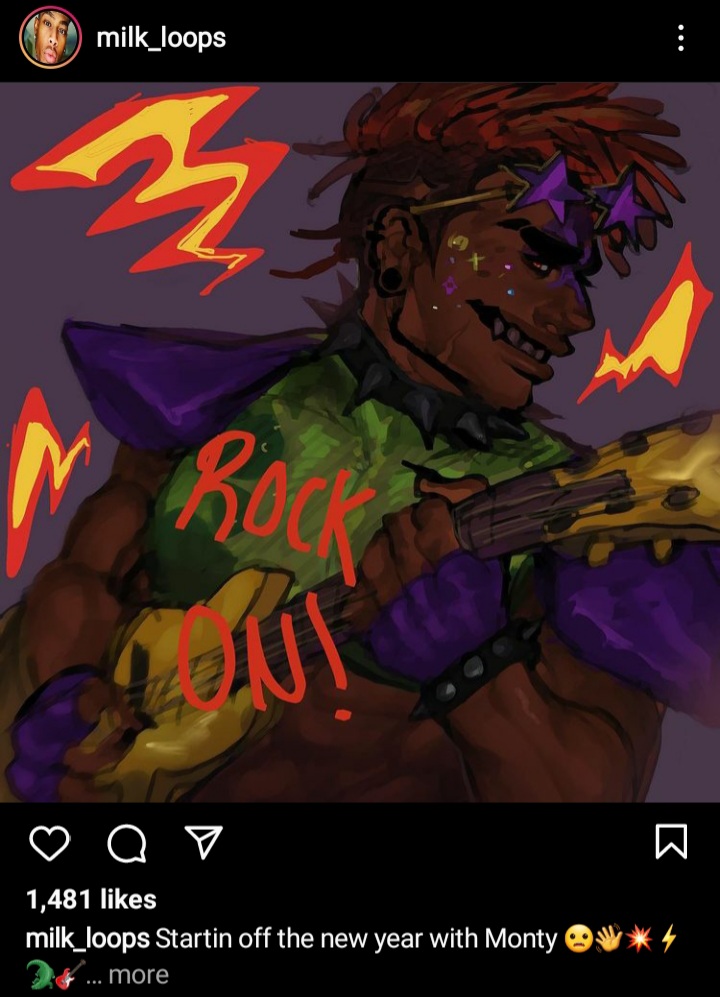Save this post with the bookmark
720x997 pixels.
point(671,842)
